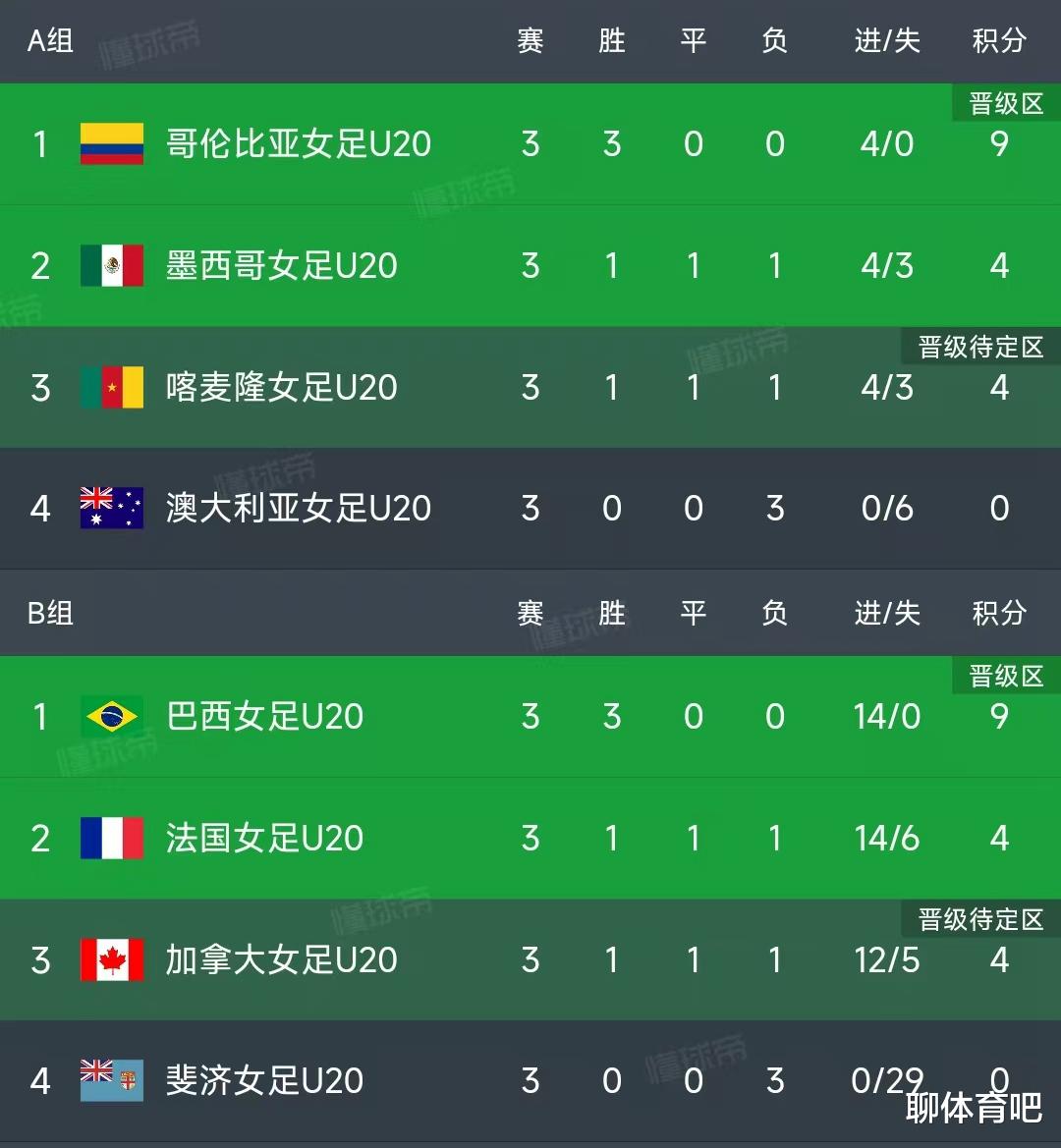Open 哥伦比亚女足U20 team page
The height and width of the screenshot is (1148, 1061).
pos(298,143)
